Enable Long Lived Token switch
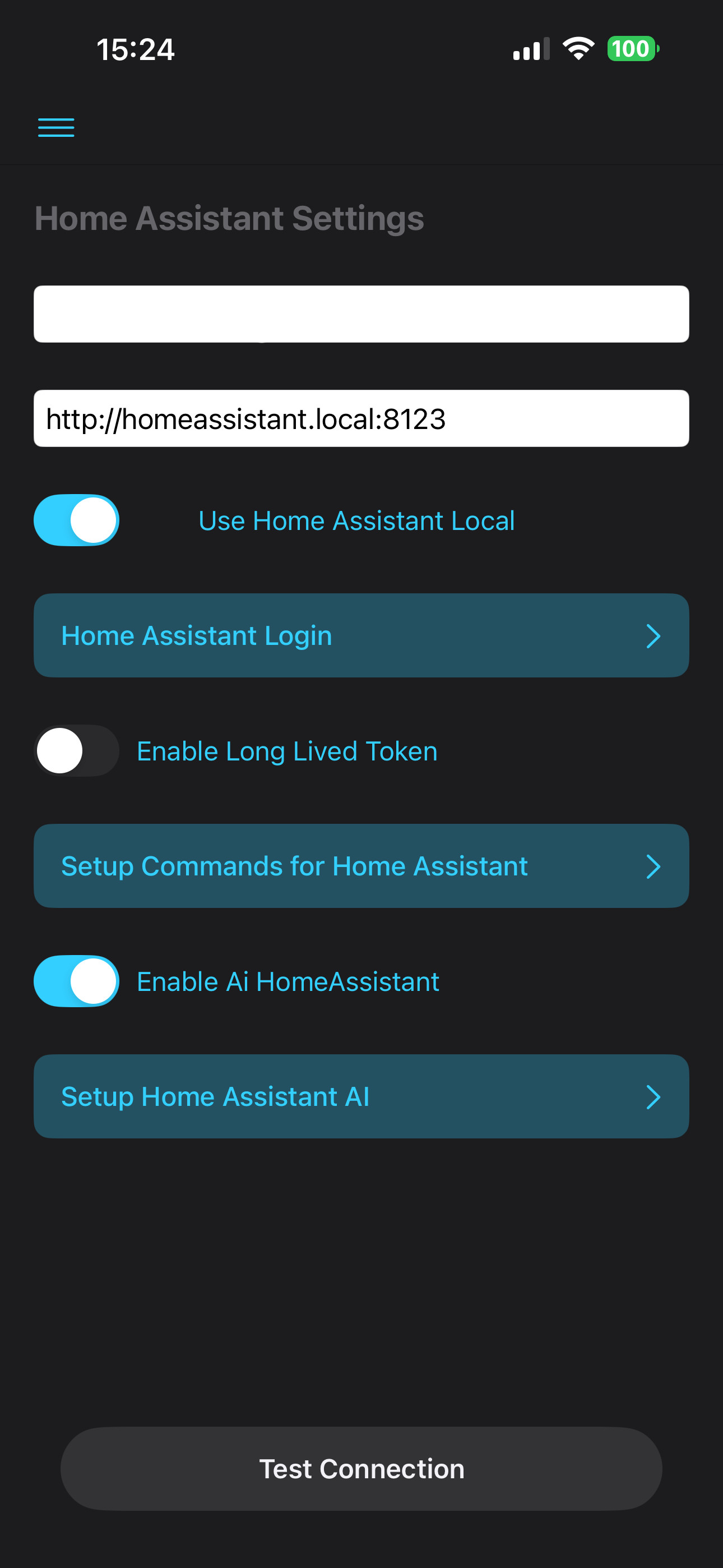Screen dimensions: 723x1568 77,750
